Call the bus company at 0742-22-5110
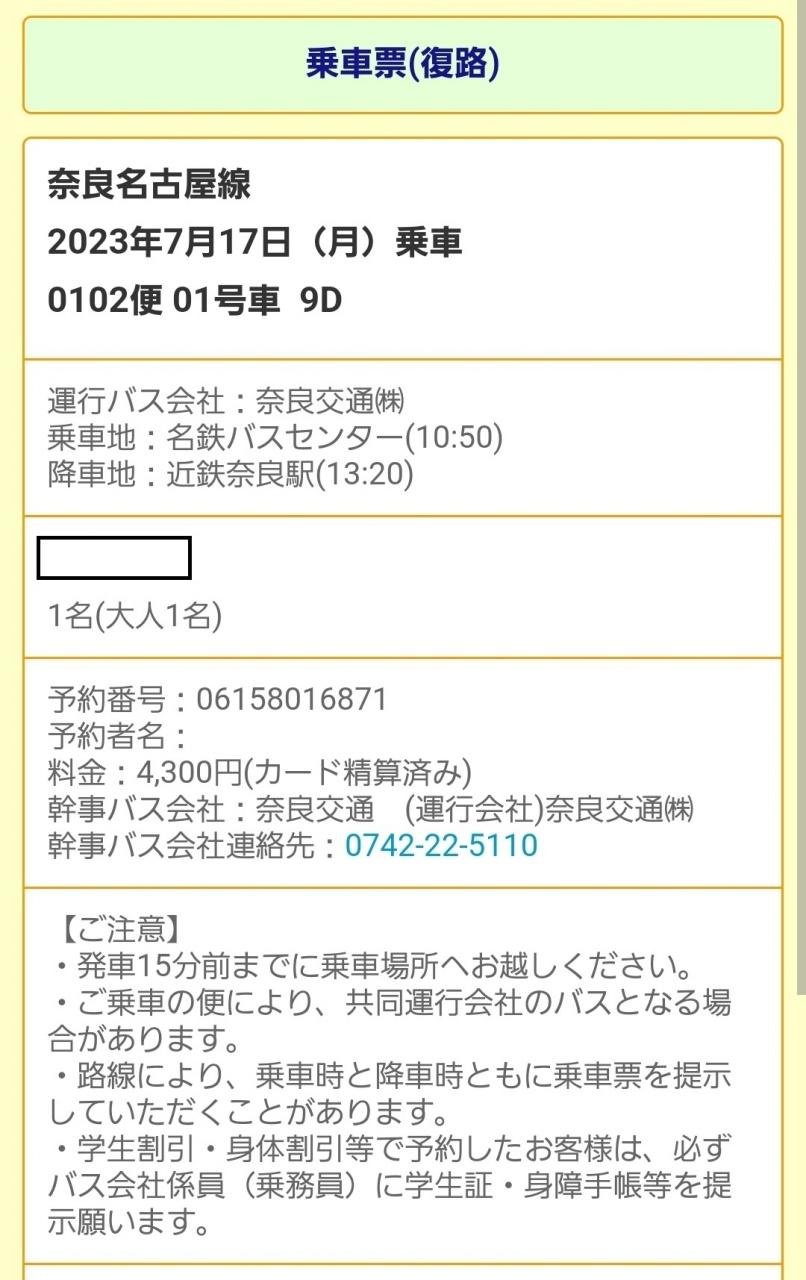This screenshot has width=806, height=1280. click(441, 846)
